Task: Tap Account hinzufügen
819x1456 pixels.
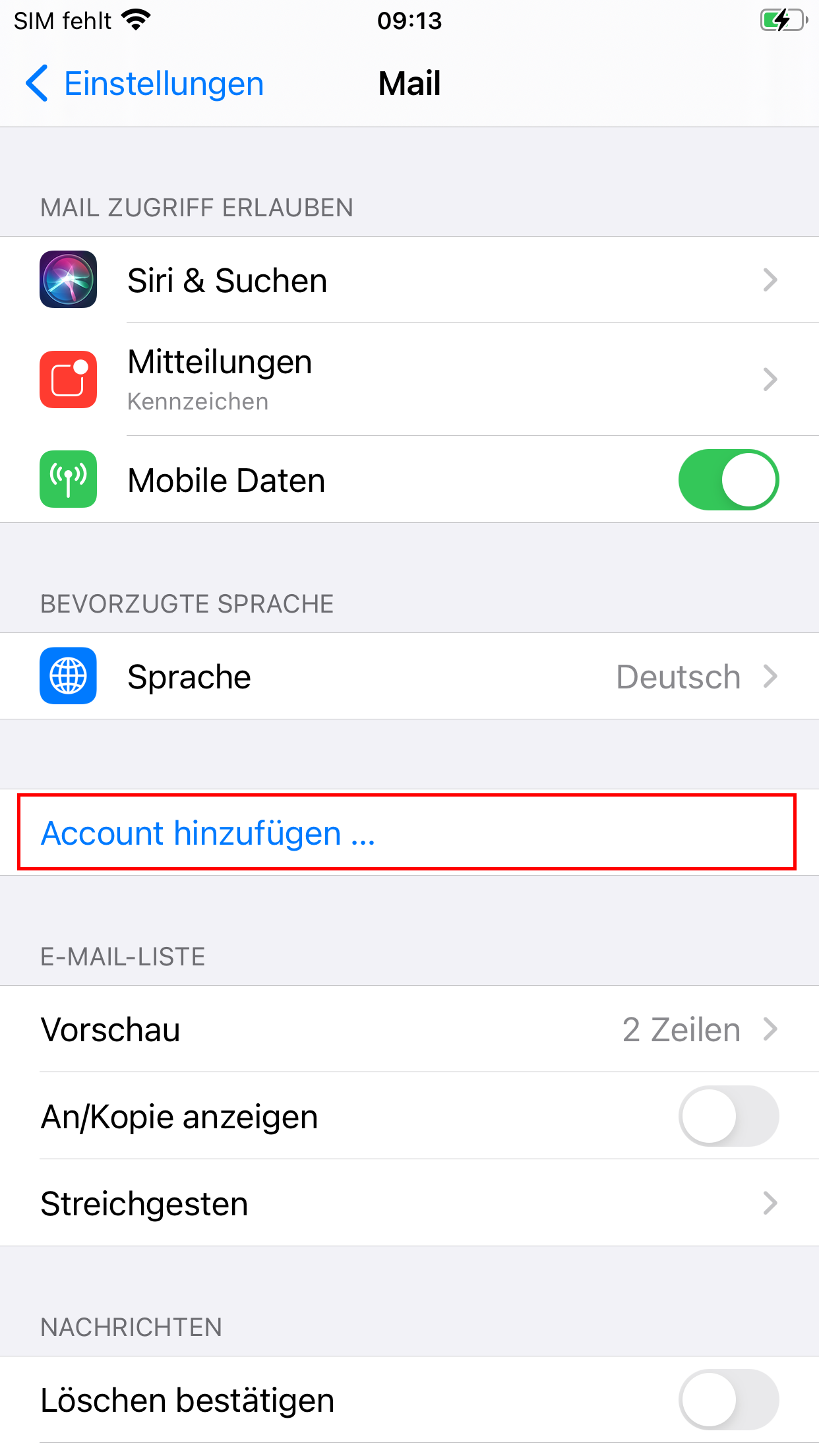Action: (x=409, y=833)
